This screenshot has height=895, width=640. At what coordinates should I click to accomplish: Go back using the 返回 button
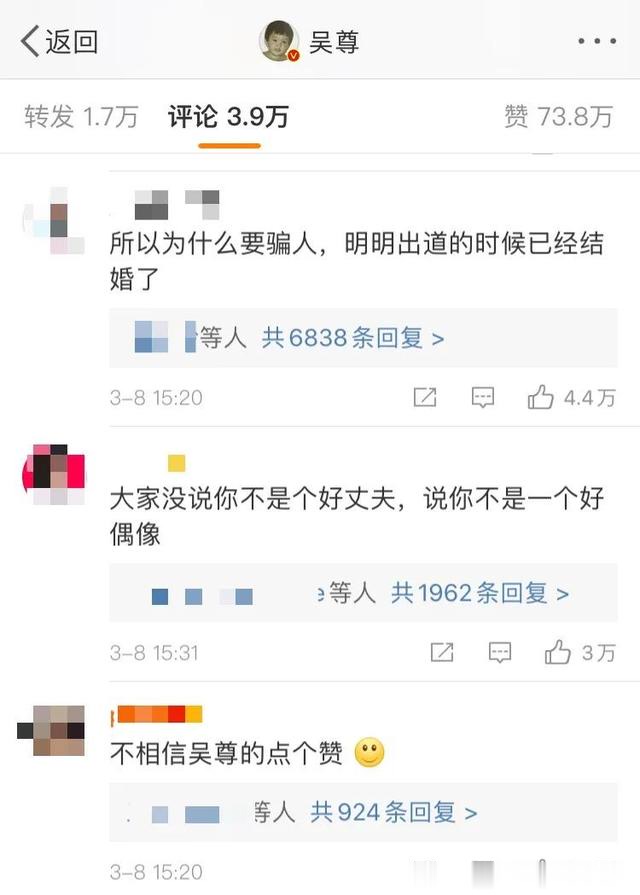58,42
